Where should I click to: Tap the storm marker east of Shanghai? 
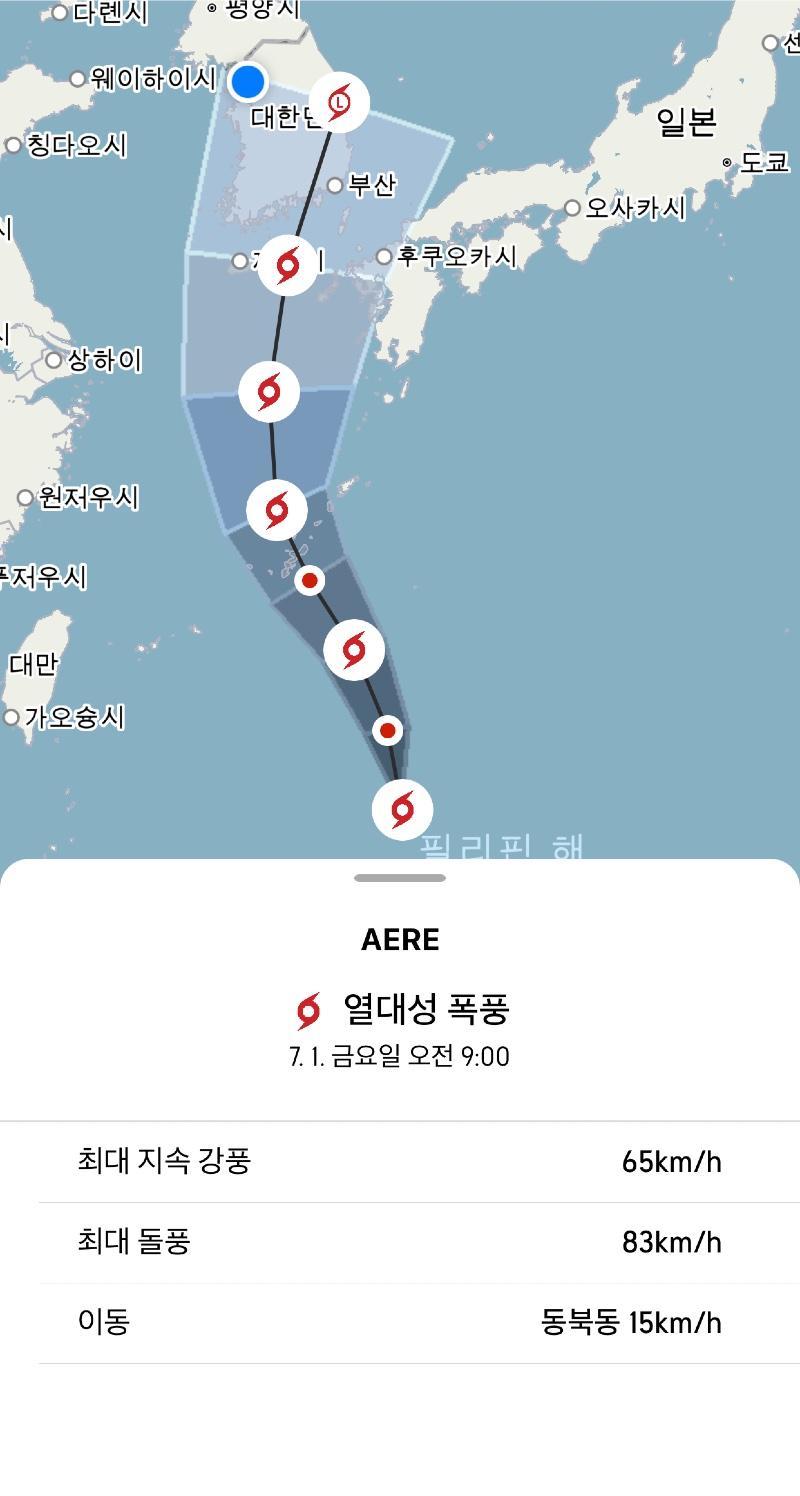[x=269, y=391]
